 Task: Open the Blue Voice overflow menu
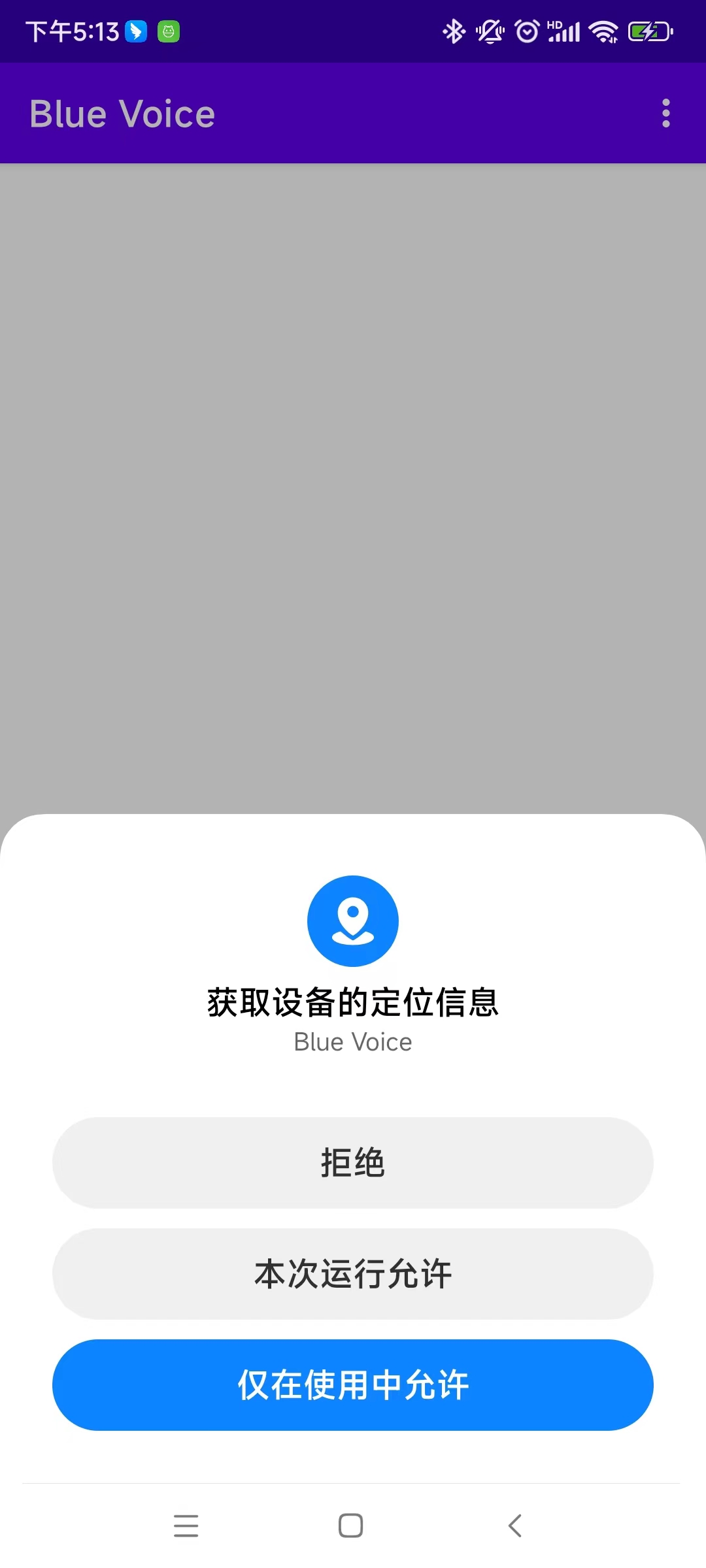[665, 113]
